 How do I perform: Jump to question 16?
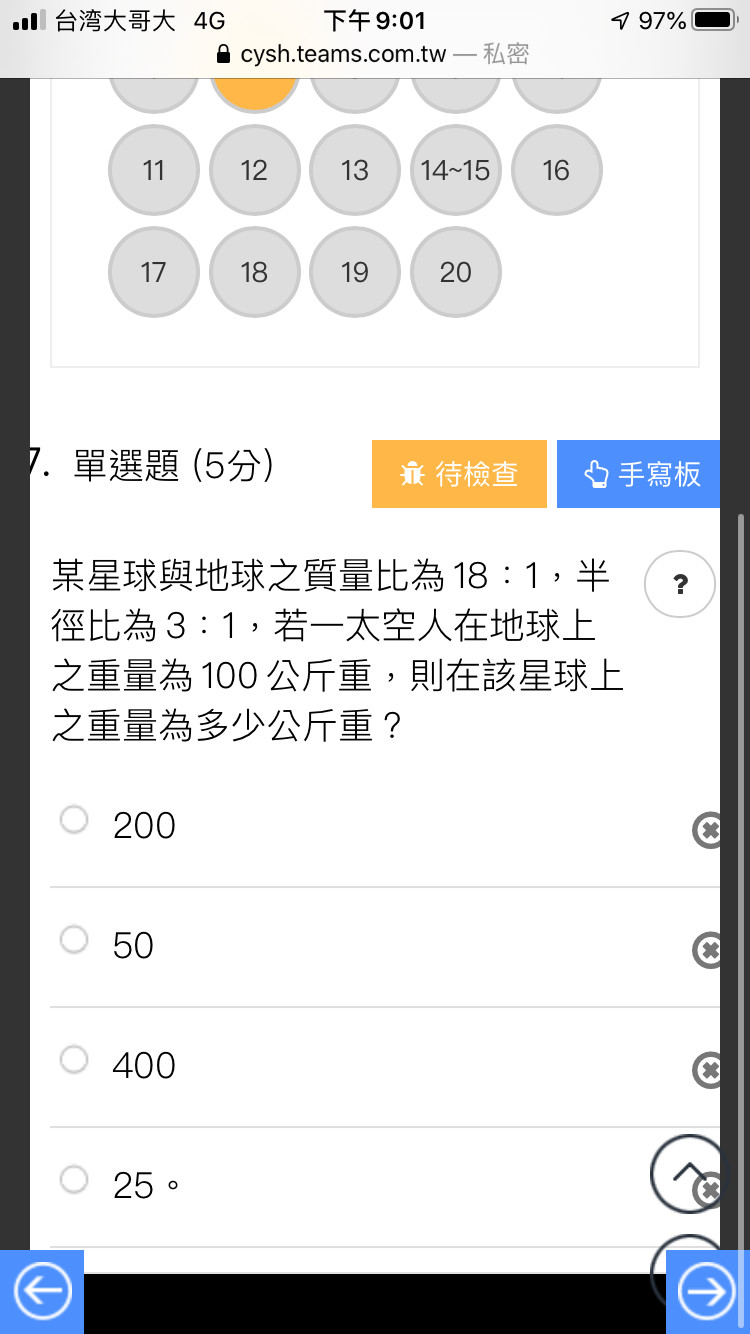(556, 171)
